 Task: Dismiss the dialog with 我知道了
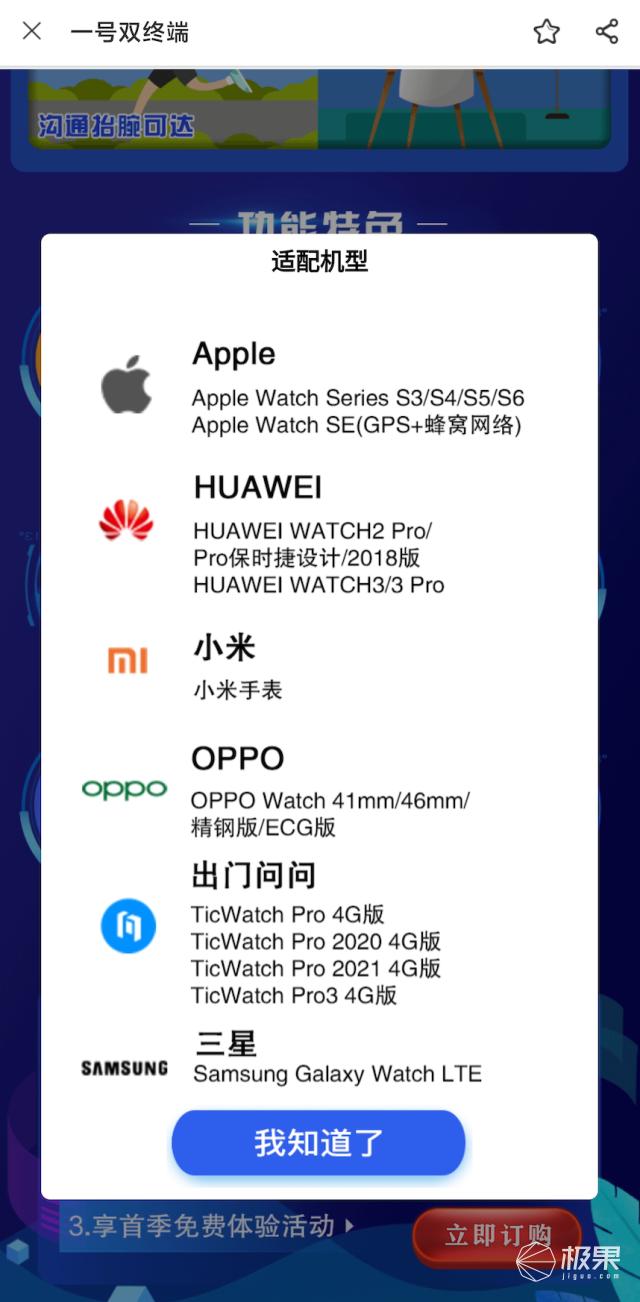(x=318, y=1143)
